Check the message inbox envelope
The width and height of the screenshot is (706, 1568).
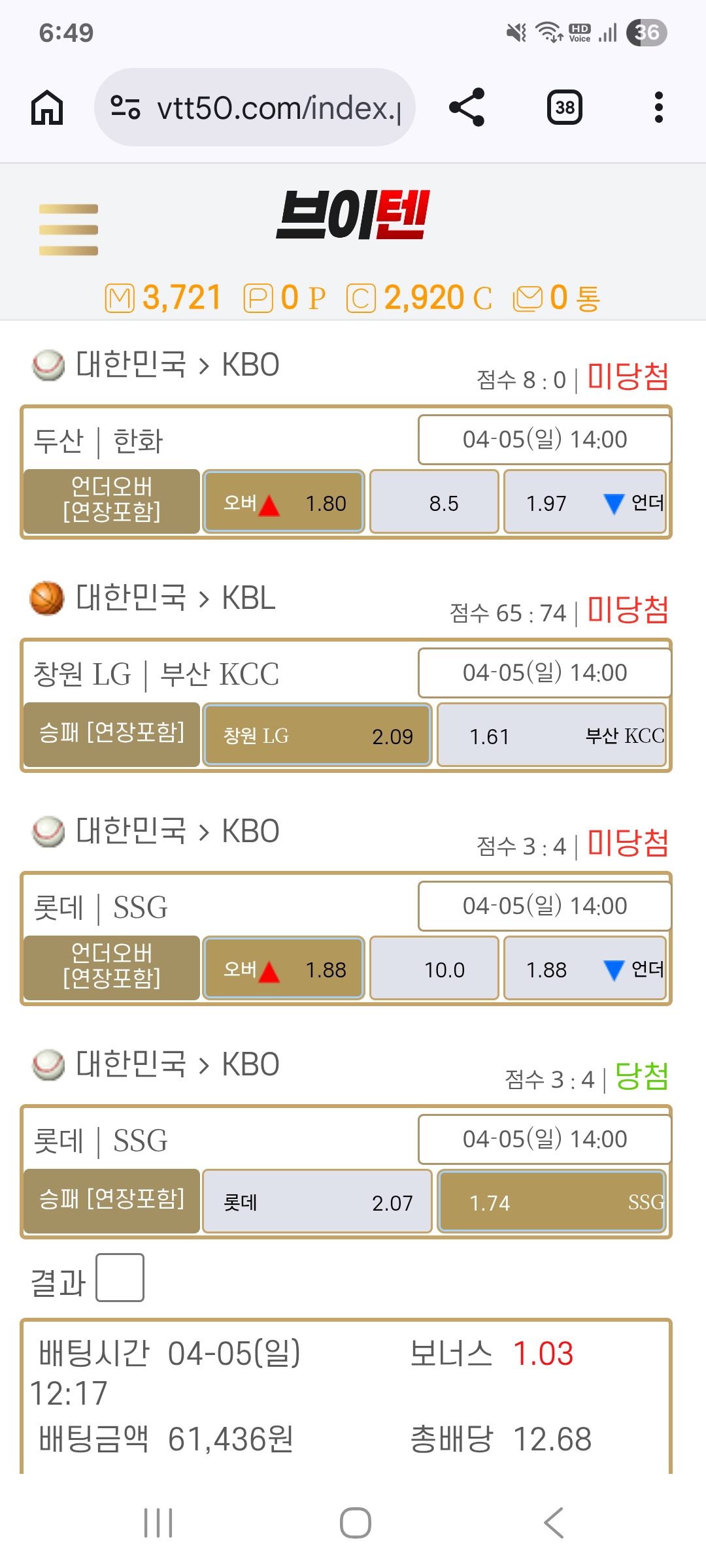point(528,299)
